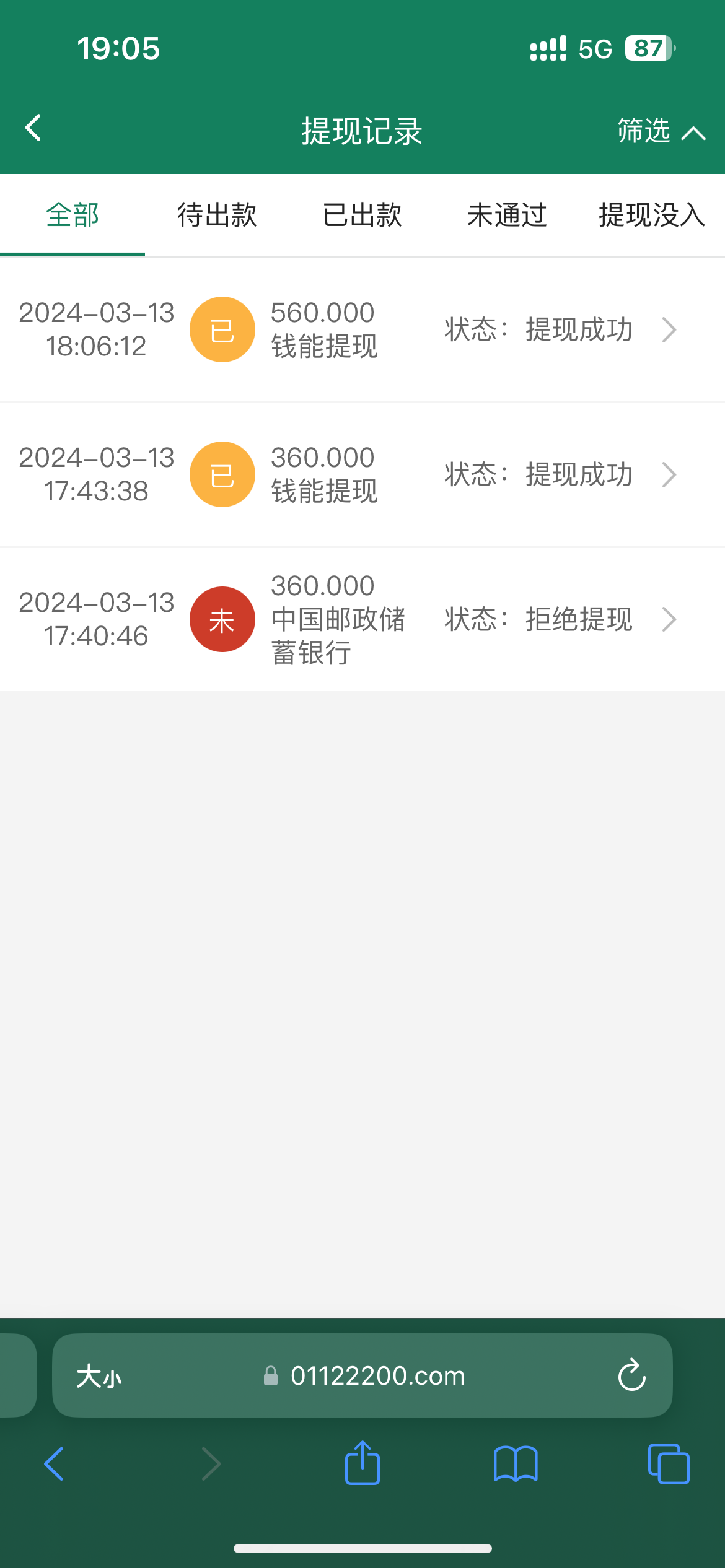Open the 已出款 tab
This screenshot has width=725, height=1568.
[x=362, y=215]
